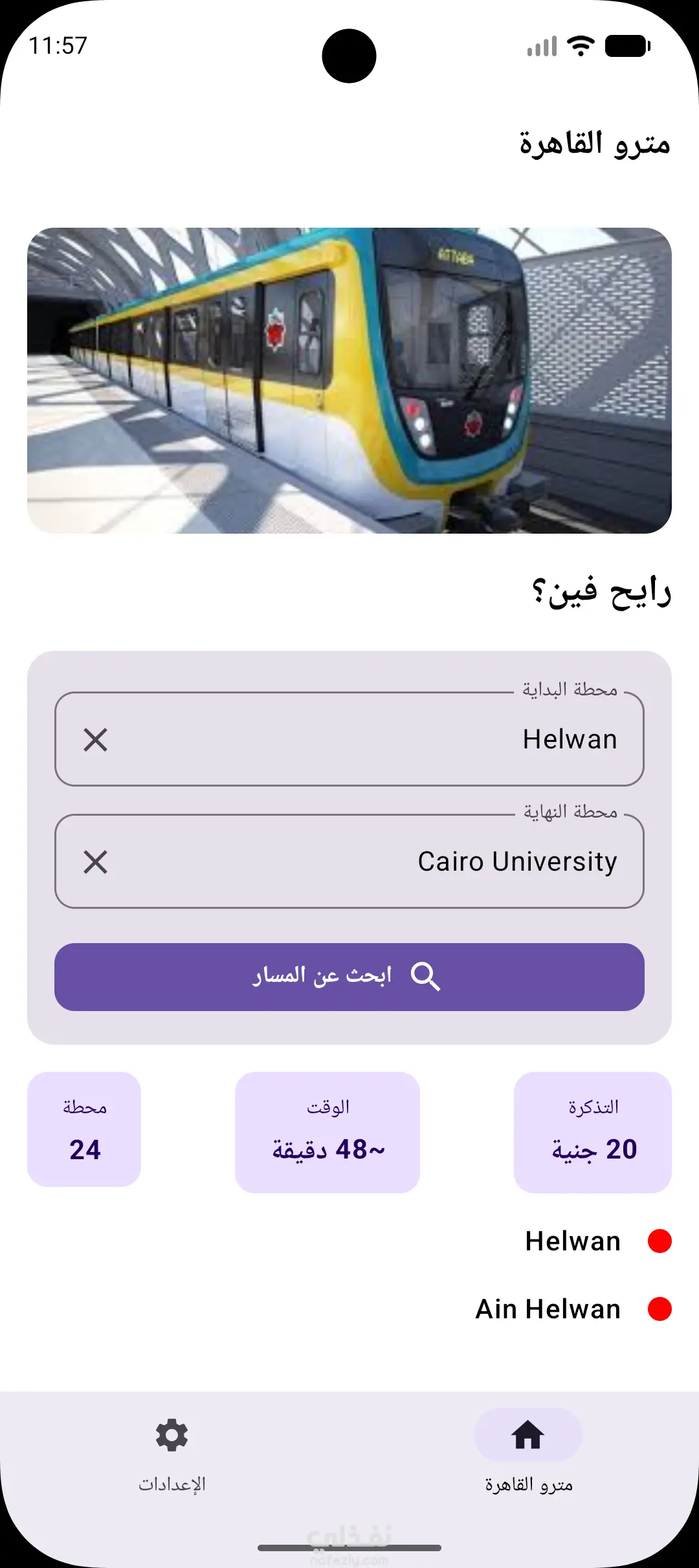This screenshot has height=1568, width=699.
Task: Clear the Cairo University destination field
Action: pyautogui.click(x=95, y=862)
